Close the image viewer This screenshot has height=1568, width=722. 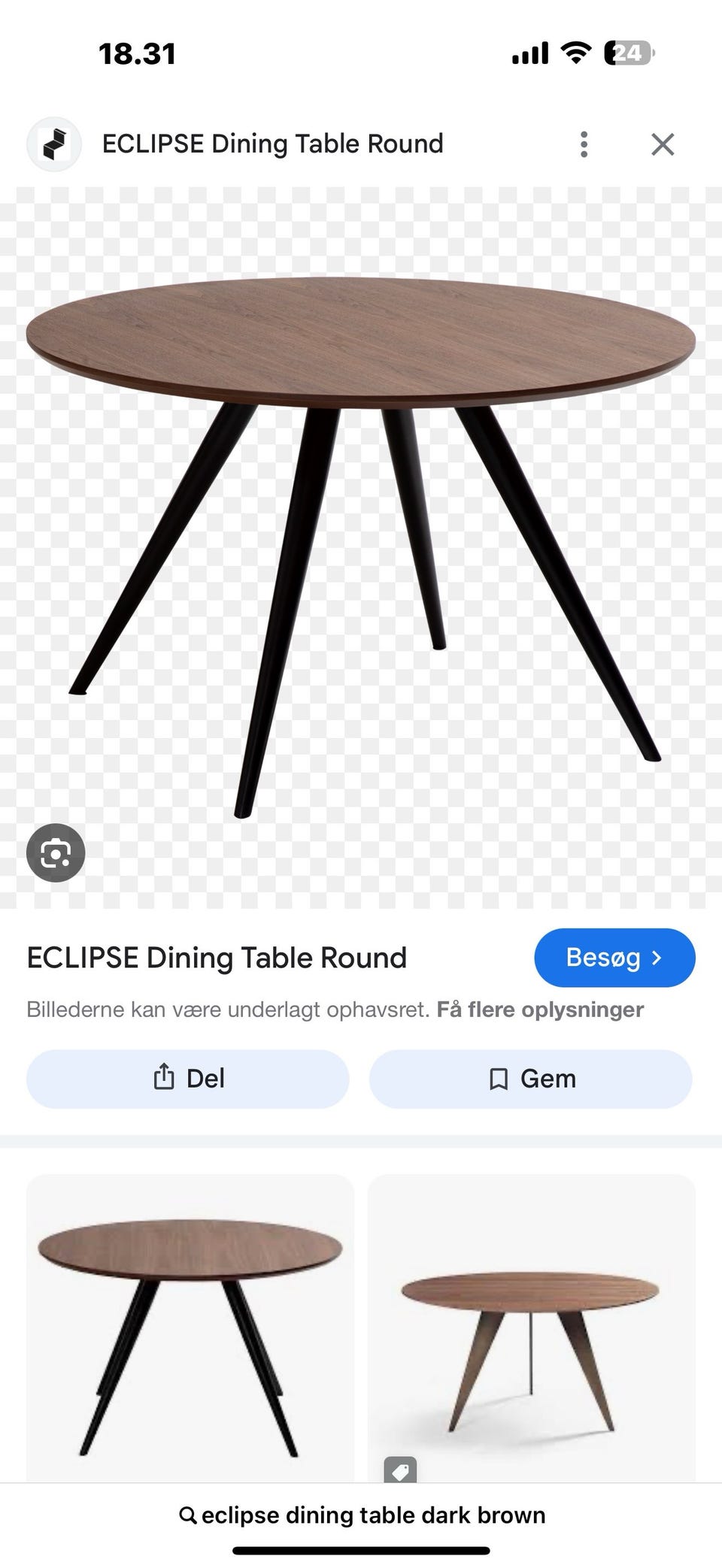(662, 144)
